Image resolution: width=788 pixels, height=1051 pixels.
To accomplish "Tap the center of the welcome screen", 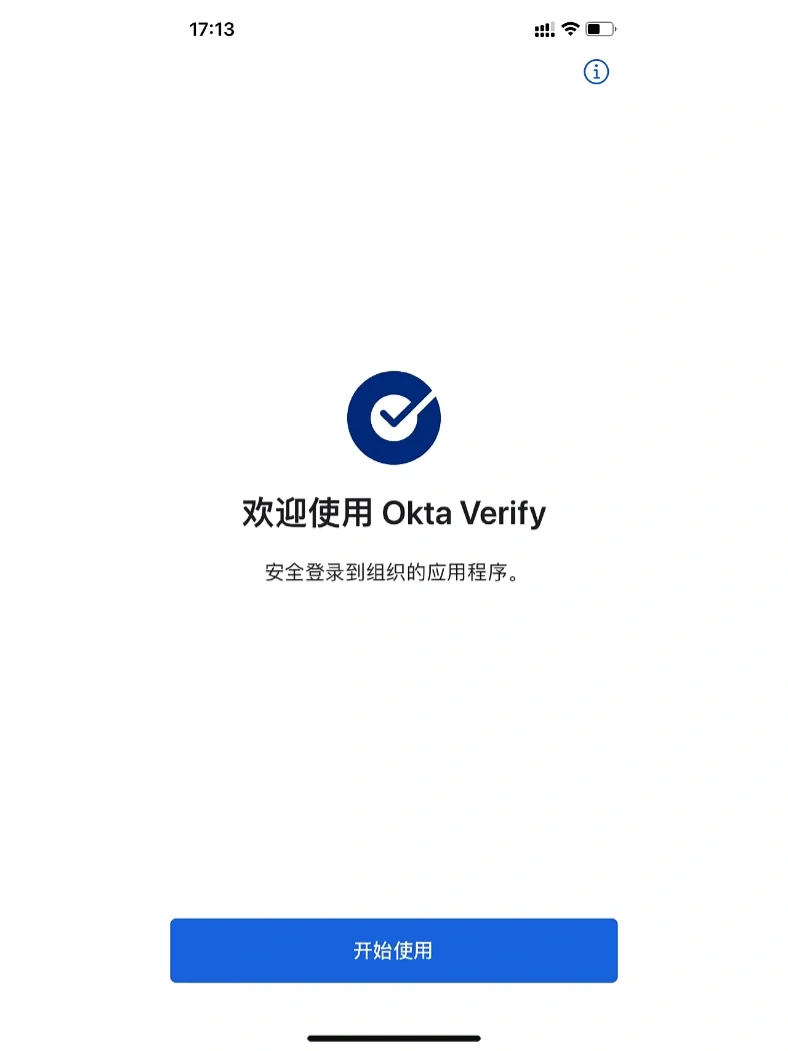I will pos(394,525).
